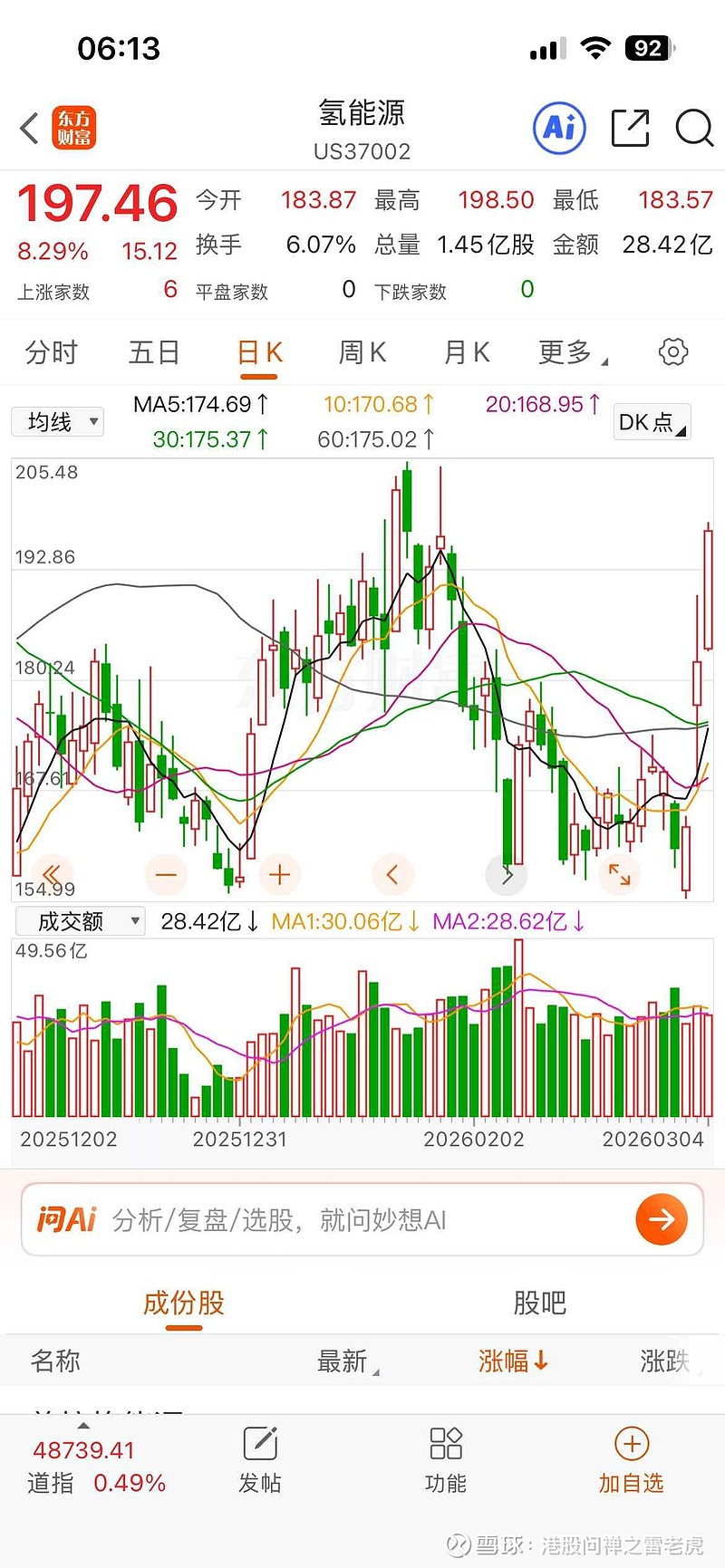Screen dimensions: 725x1568
Task: Expand chart to fullscreen
Action: click(x=620, y=874)
